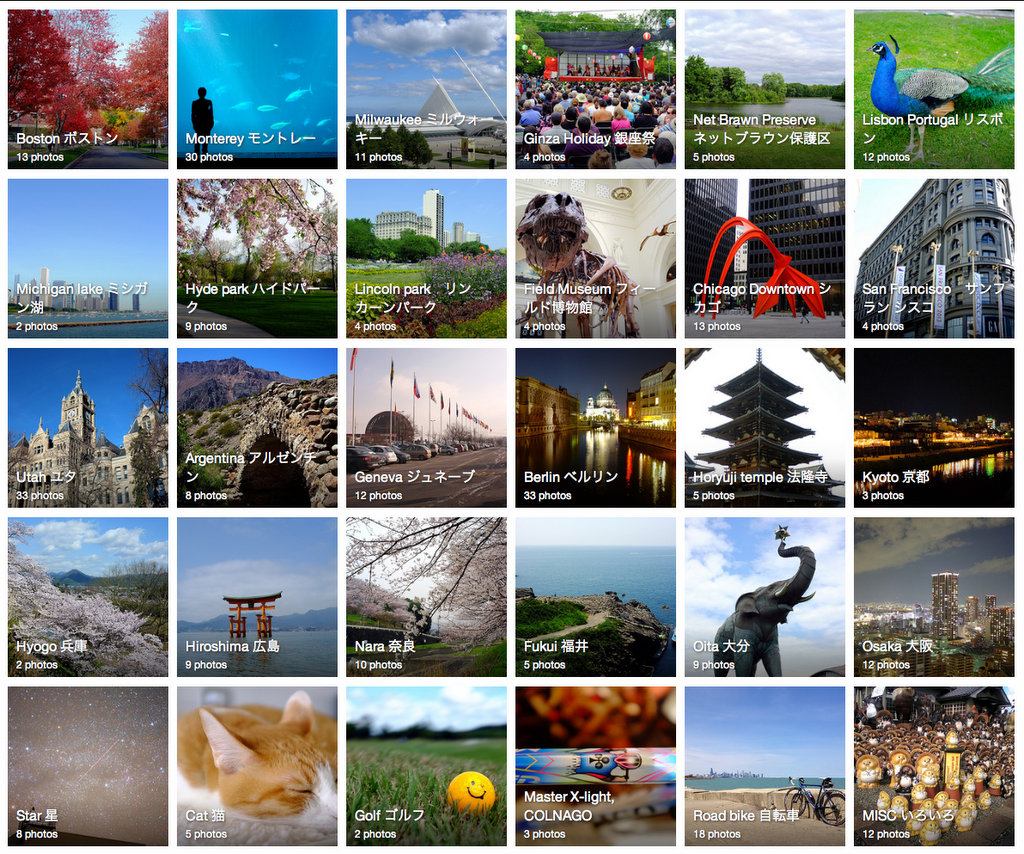
Task: Open the Boston album
Action: point(87,89)
